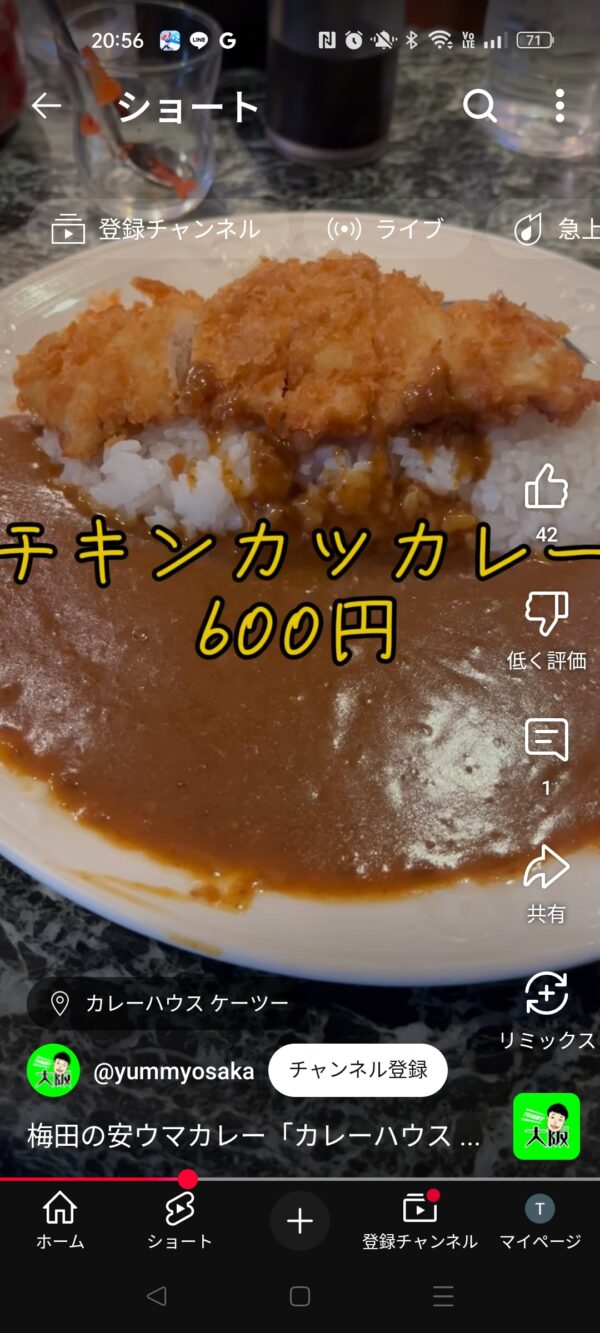
Task: Open the sound thumbnail with 大阪 logo
Action: tap(546, 1126)
